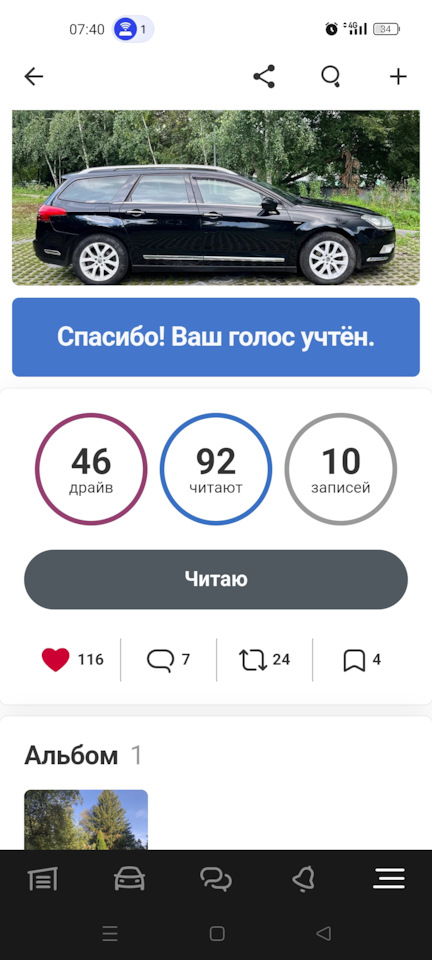Open the hamburger menu tab

pyautogui.click(x=389, y=879)
